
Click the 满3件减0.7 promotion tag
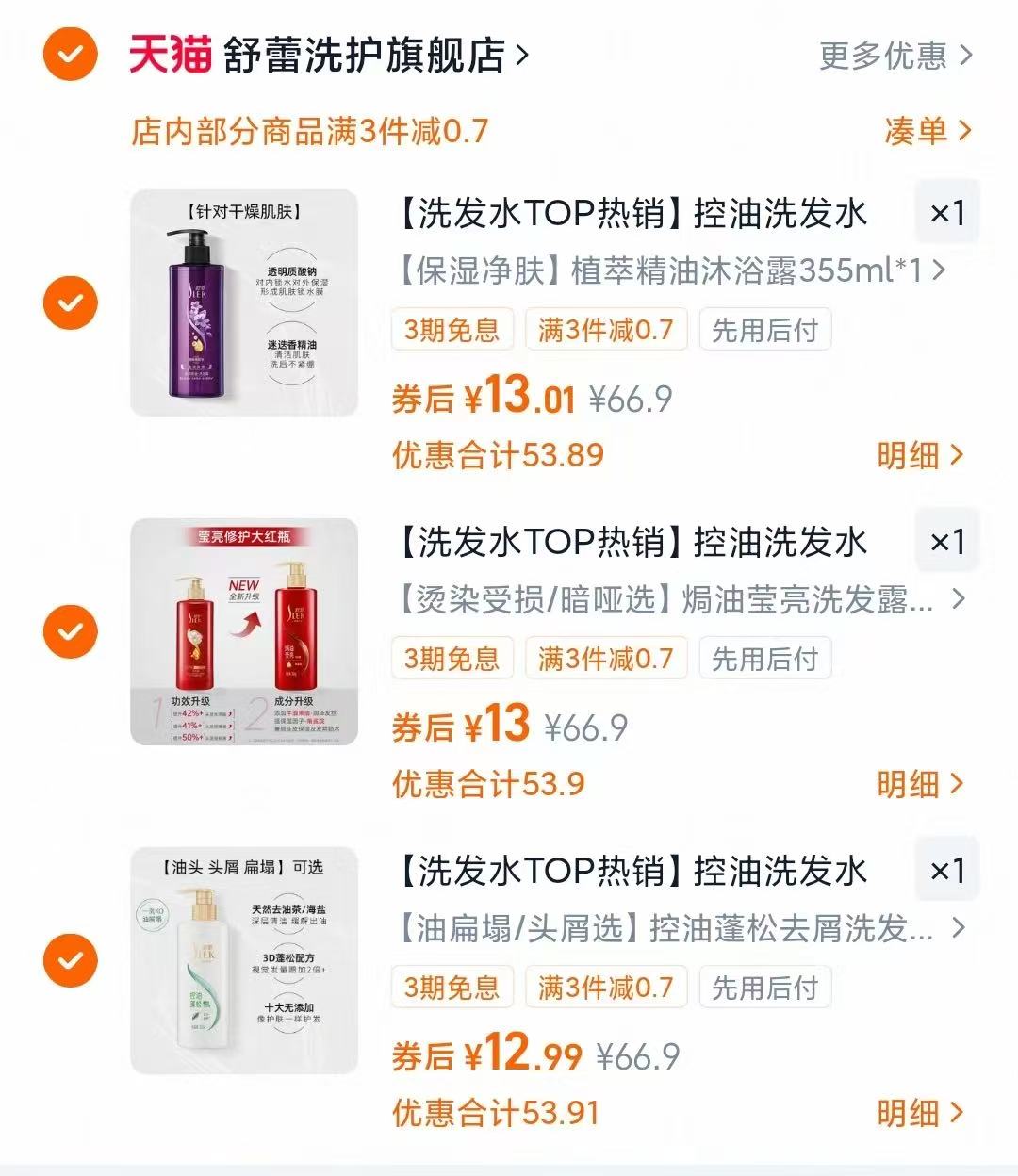pyautogui.click(x=608, y=329)
